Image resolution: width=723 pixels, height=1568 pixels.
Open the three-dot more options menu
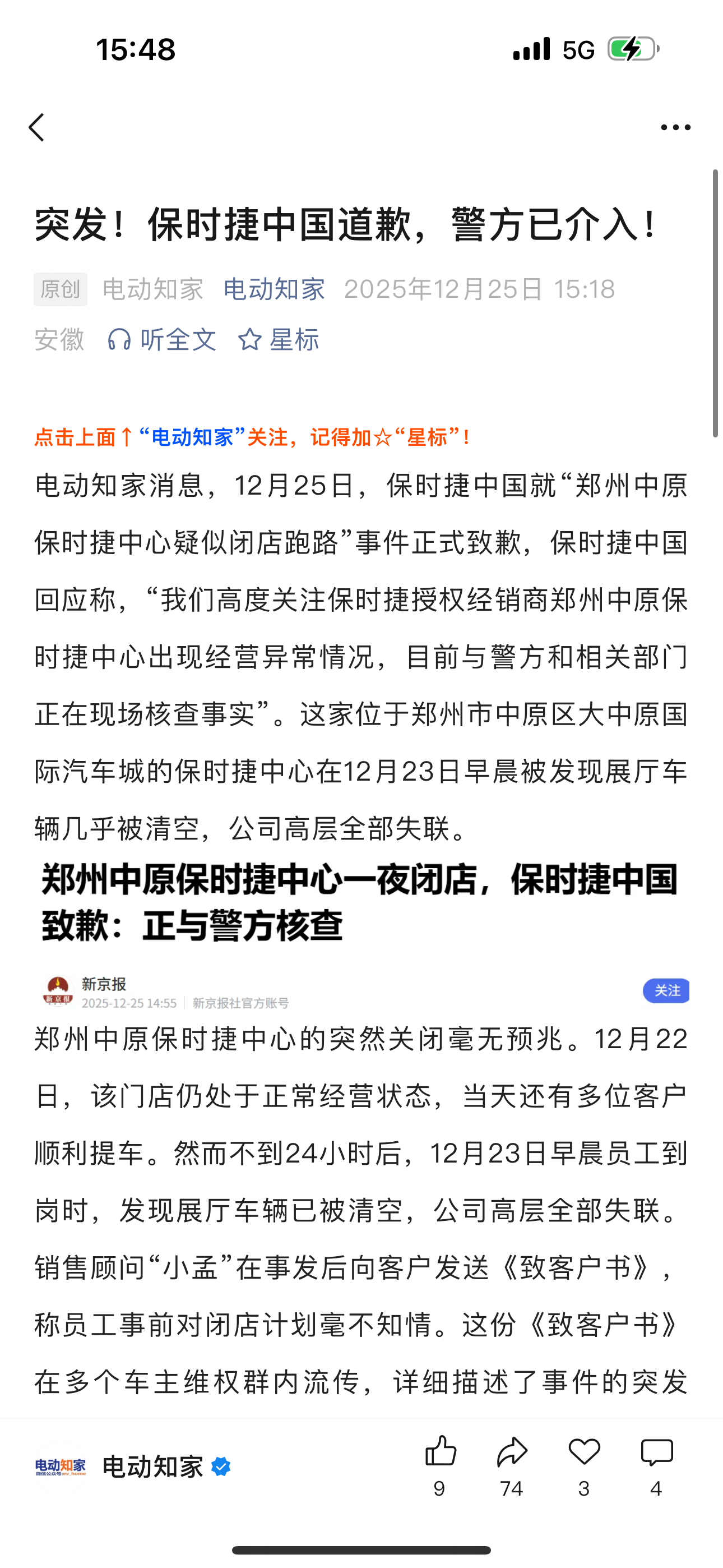tap(675, 126)
